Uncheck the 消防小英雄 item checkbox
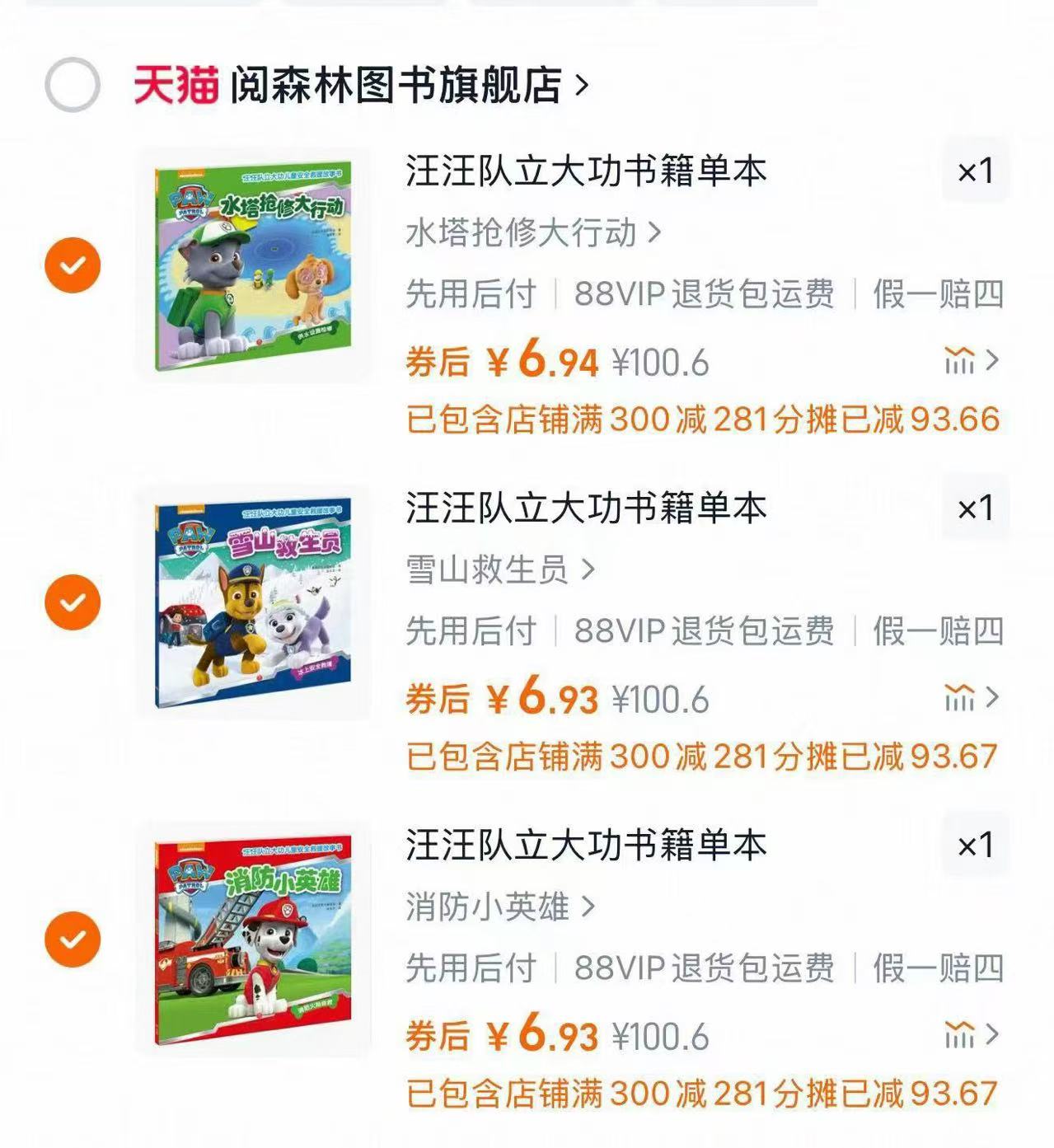The width and height of the screenshot is (1054, 1148). [x=73, y=938]
